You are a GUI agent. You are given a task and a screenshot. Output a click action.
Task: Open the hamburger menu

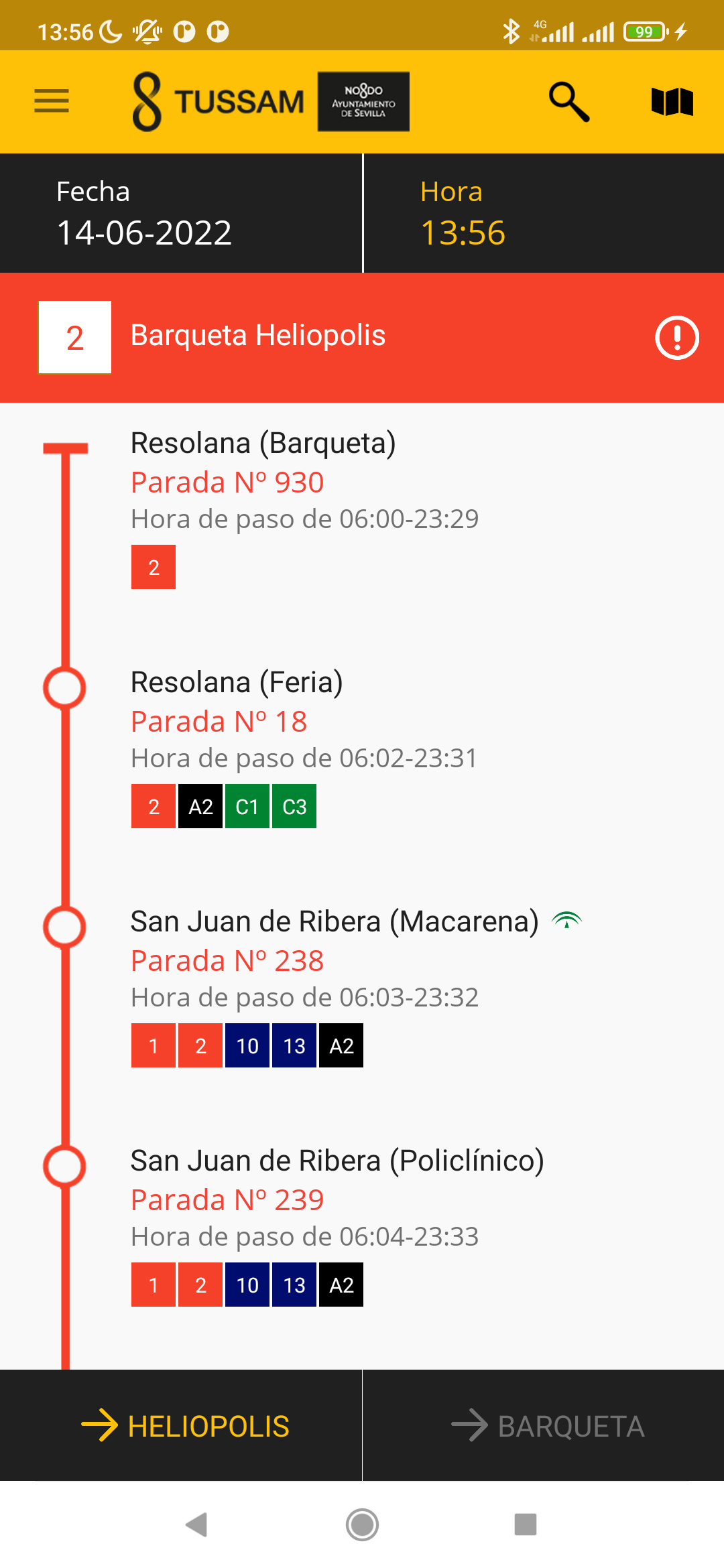pos(52,101)
